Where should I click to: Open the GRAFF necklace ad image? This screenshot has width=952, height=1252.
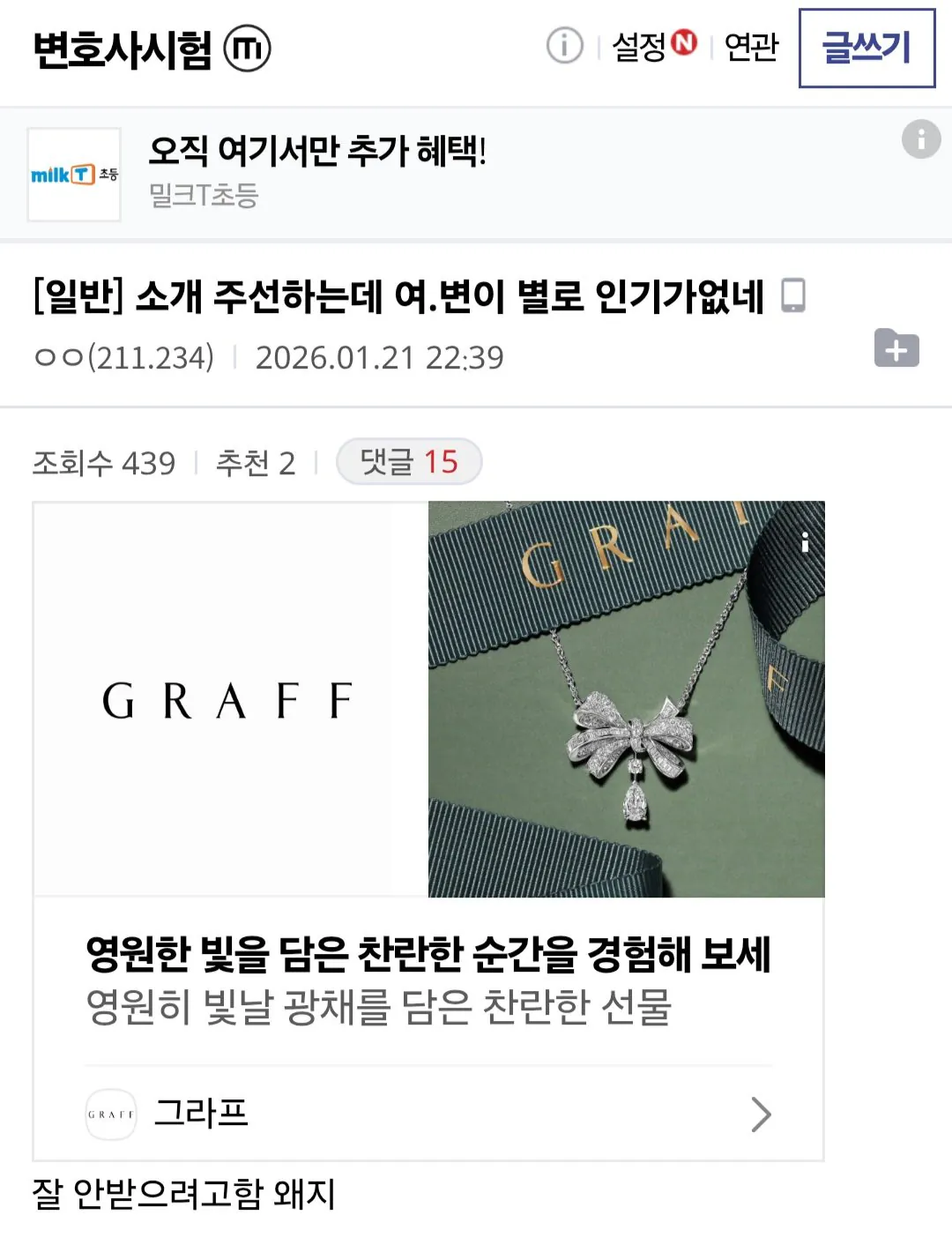coord(626,699)
